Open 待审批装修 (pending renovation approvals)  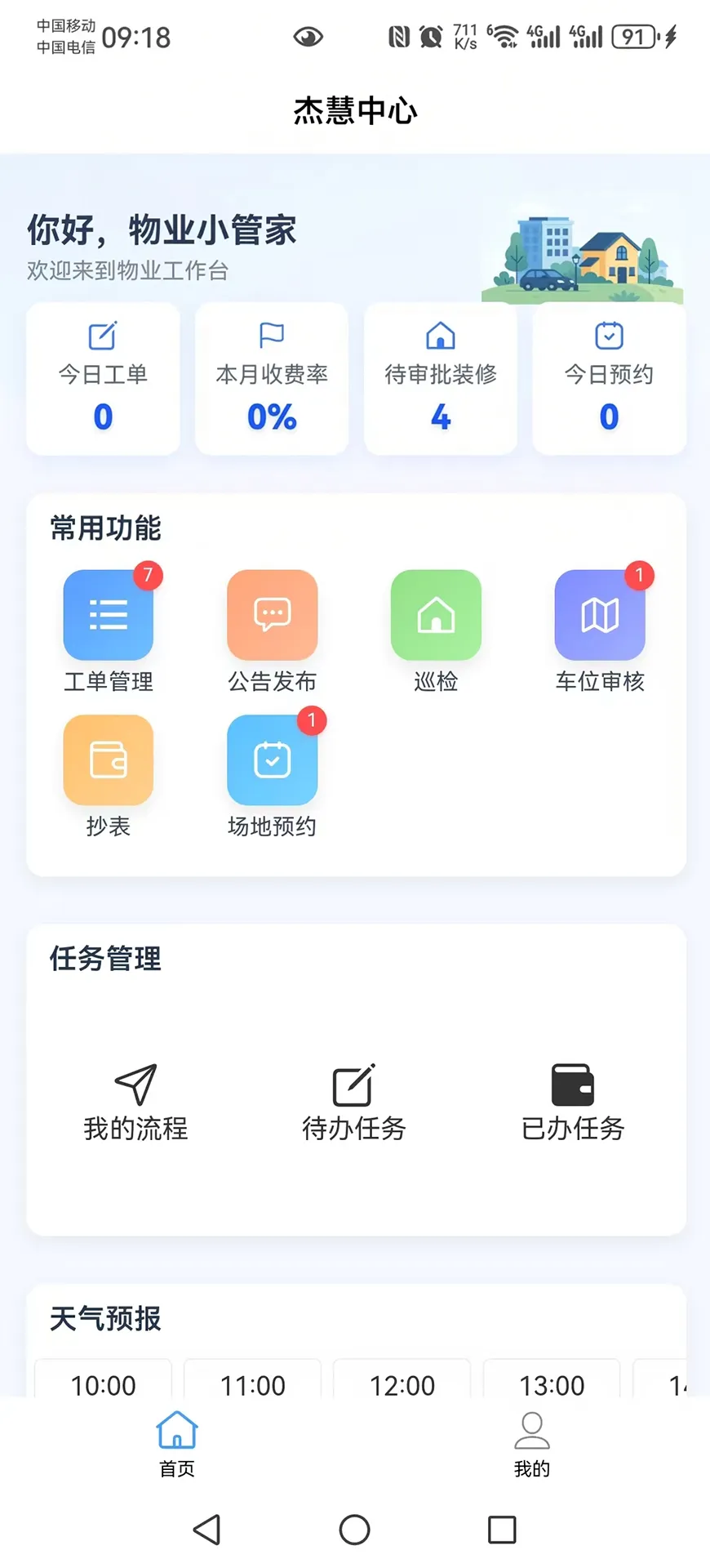click(440, 379)
